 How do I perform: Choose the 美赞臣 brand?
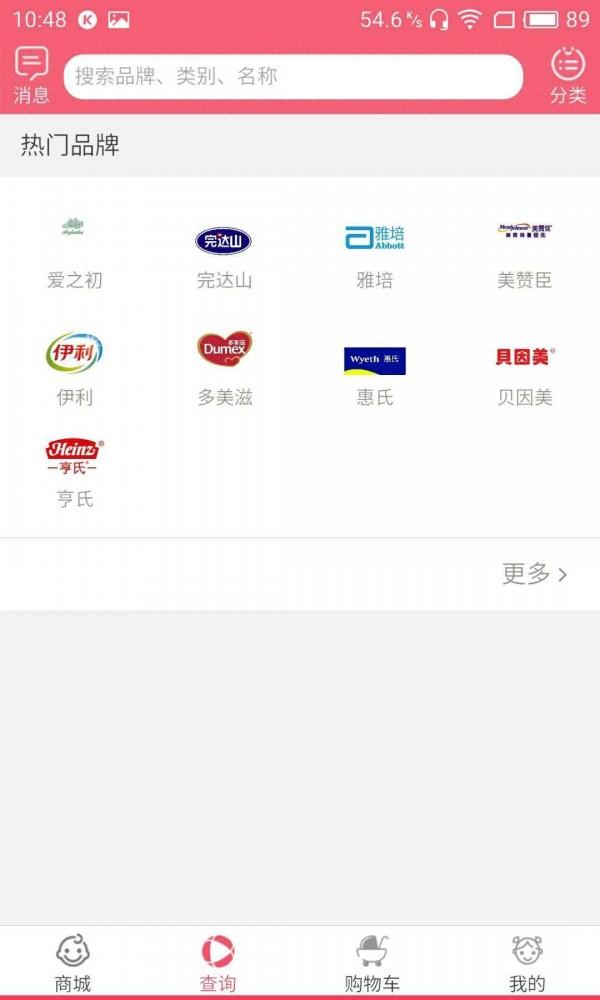coord(524,255)
